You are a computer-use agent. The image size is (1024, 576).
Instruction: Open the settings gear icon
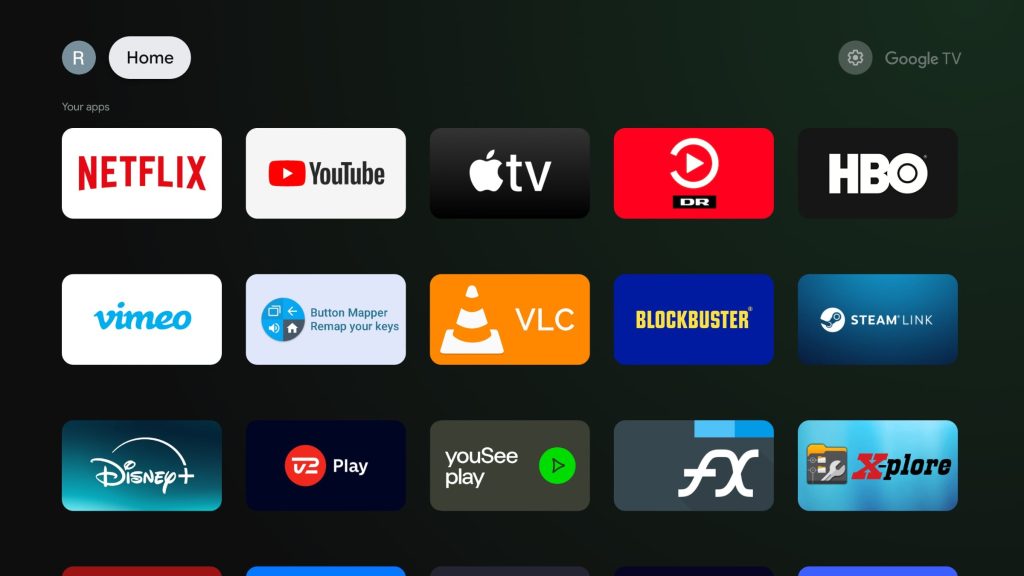(855, 58)
